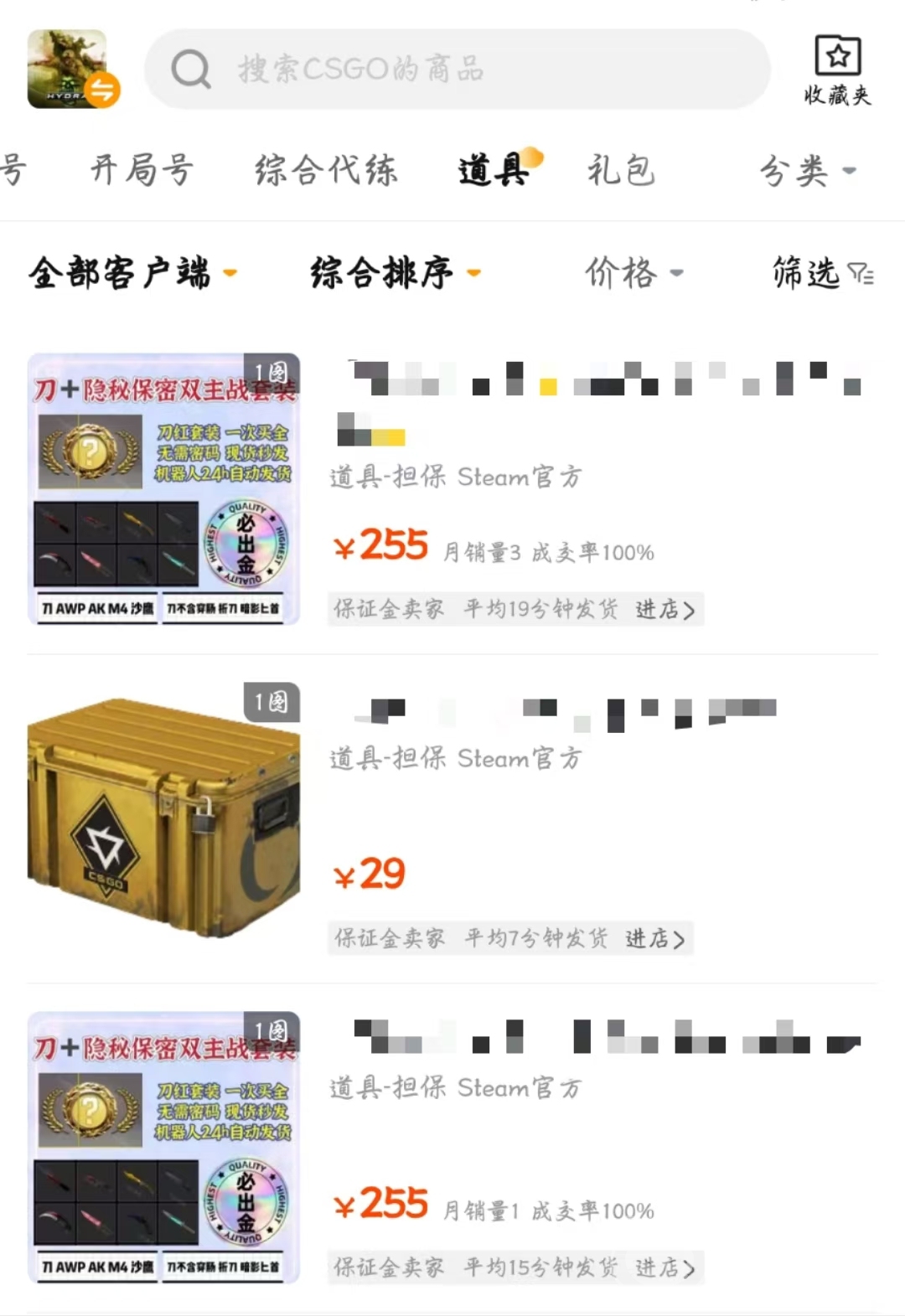Tap 进店 for the 平均15分钟发货 seller

coord(665,1268)
